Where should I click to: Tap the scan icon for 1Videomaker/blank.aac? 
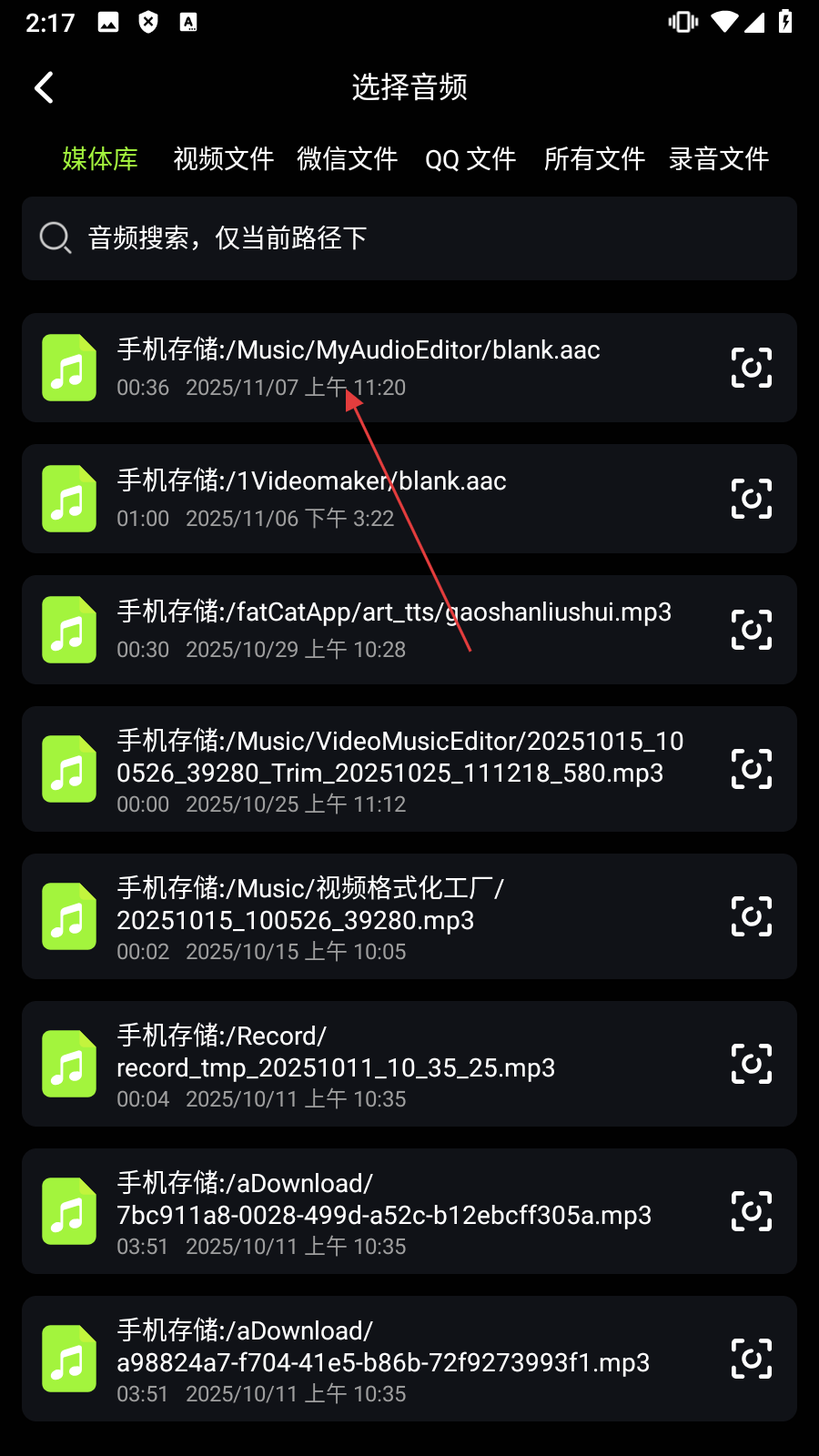point(752,499)
